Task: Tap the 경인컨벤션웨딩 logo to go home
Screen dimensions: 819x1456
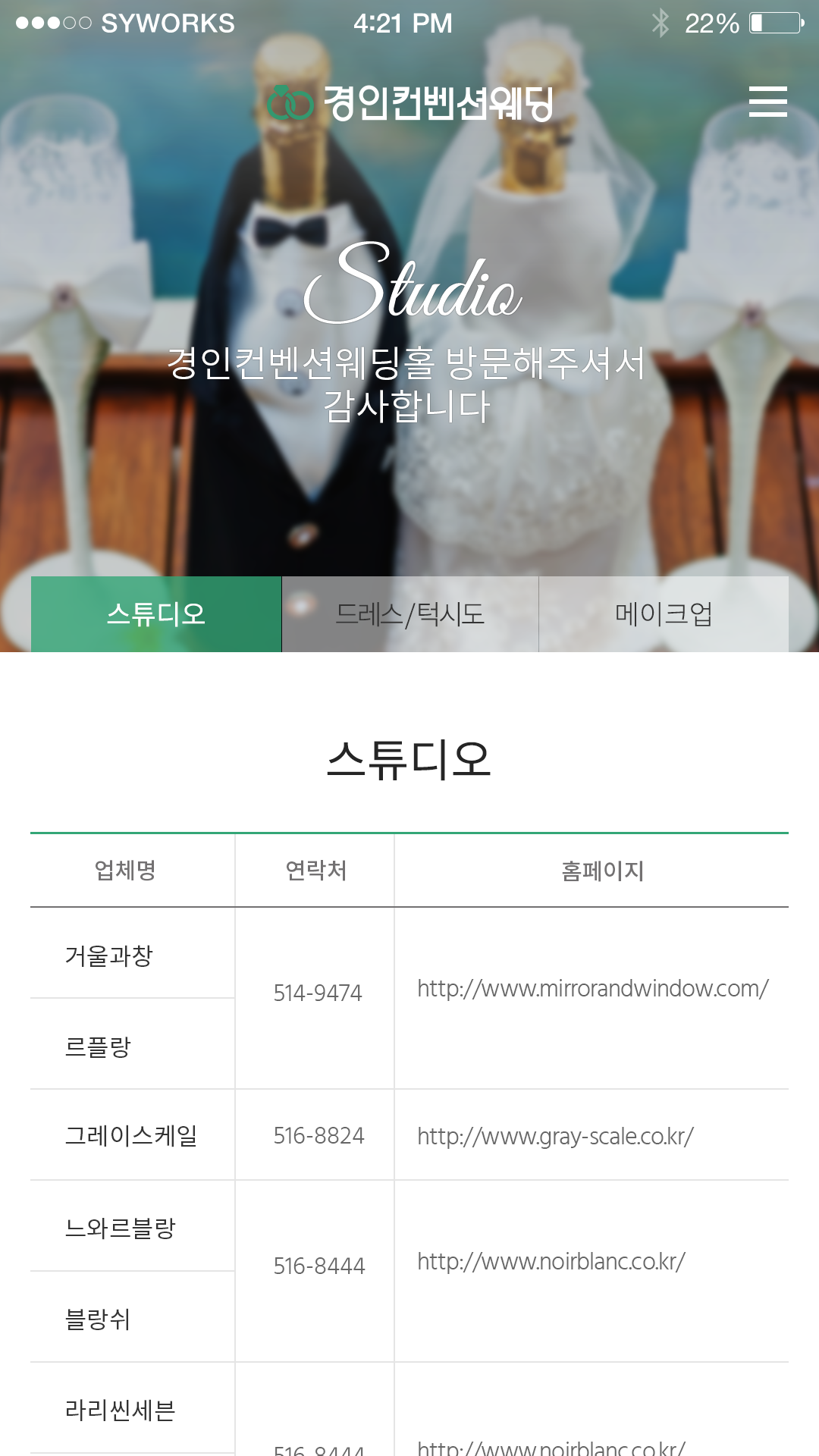Action: (410, 102)
